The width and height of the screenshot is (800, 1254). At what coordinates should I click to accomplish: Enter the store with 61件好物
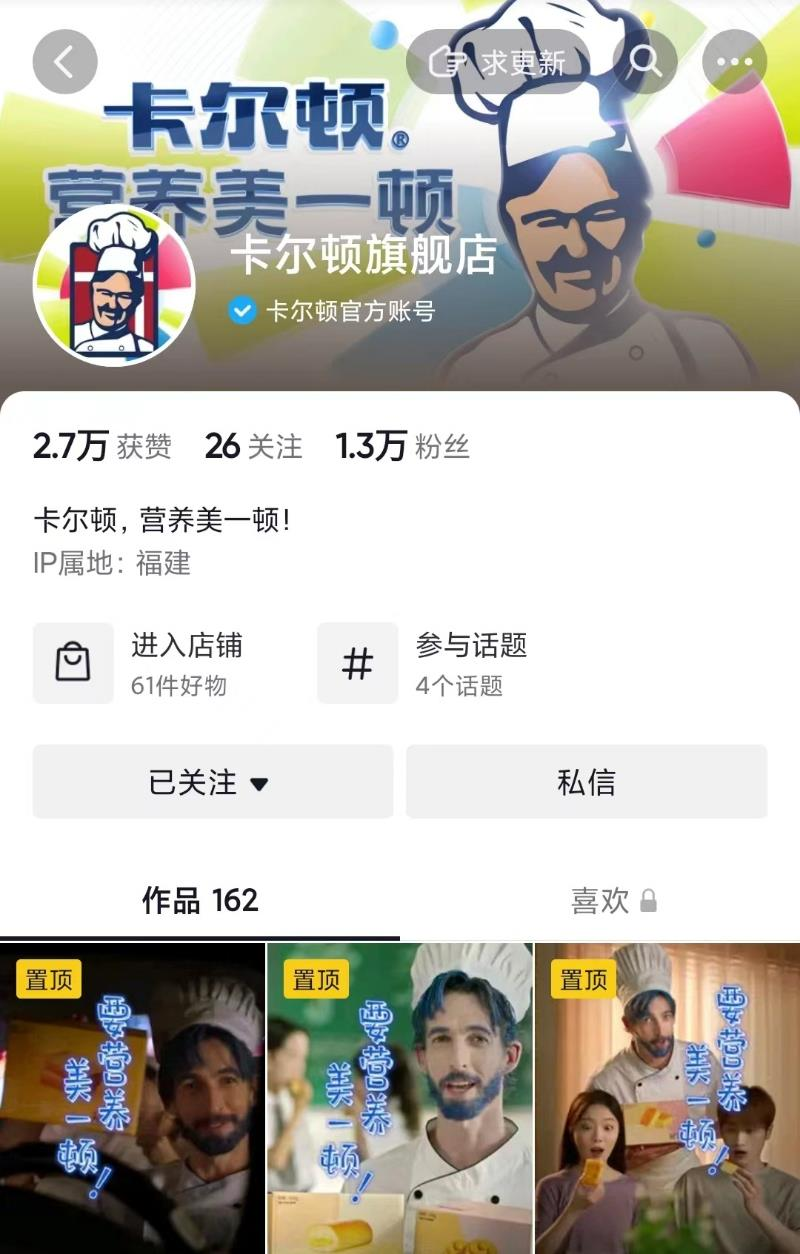click(x=160, y=663)
